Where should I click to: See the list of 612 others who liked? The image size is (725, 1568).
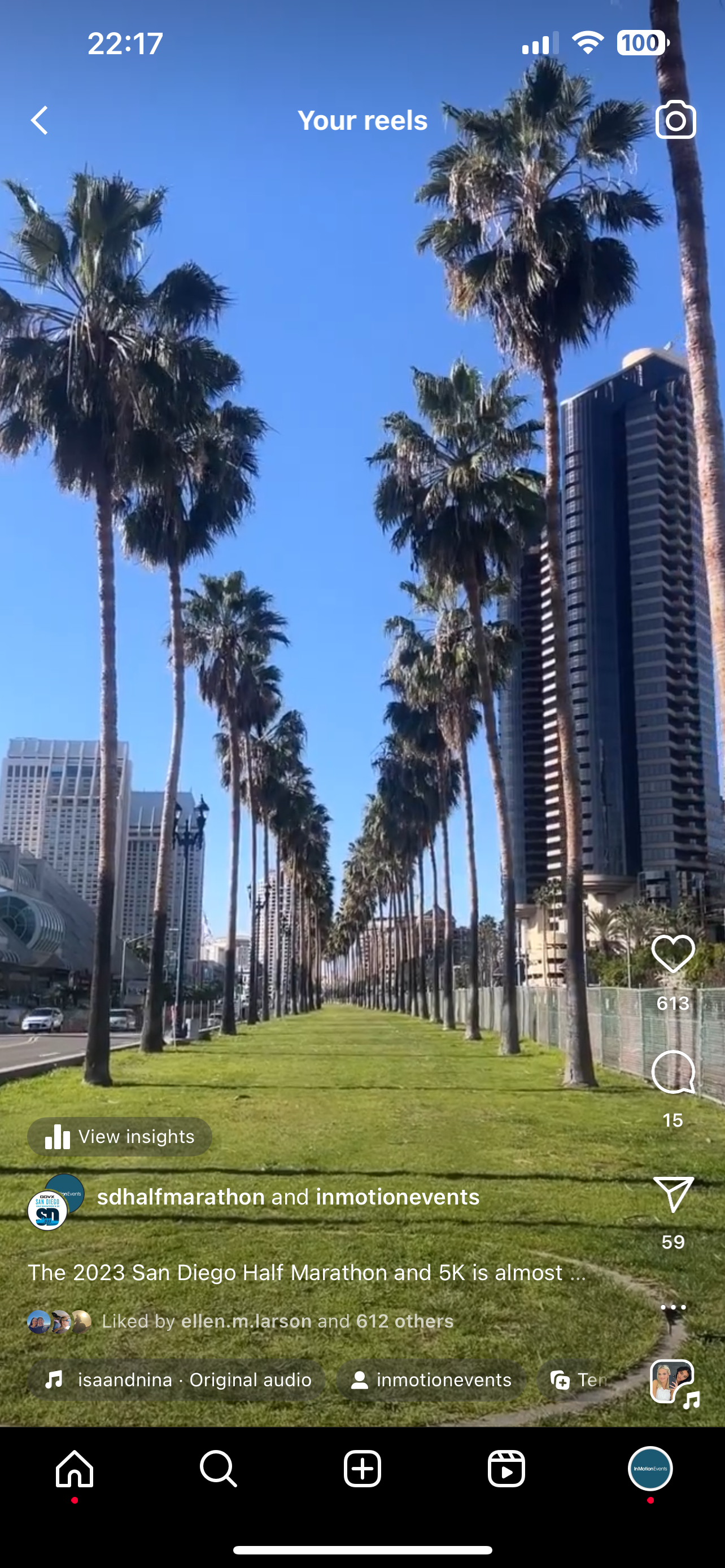(405, 1321)
